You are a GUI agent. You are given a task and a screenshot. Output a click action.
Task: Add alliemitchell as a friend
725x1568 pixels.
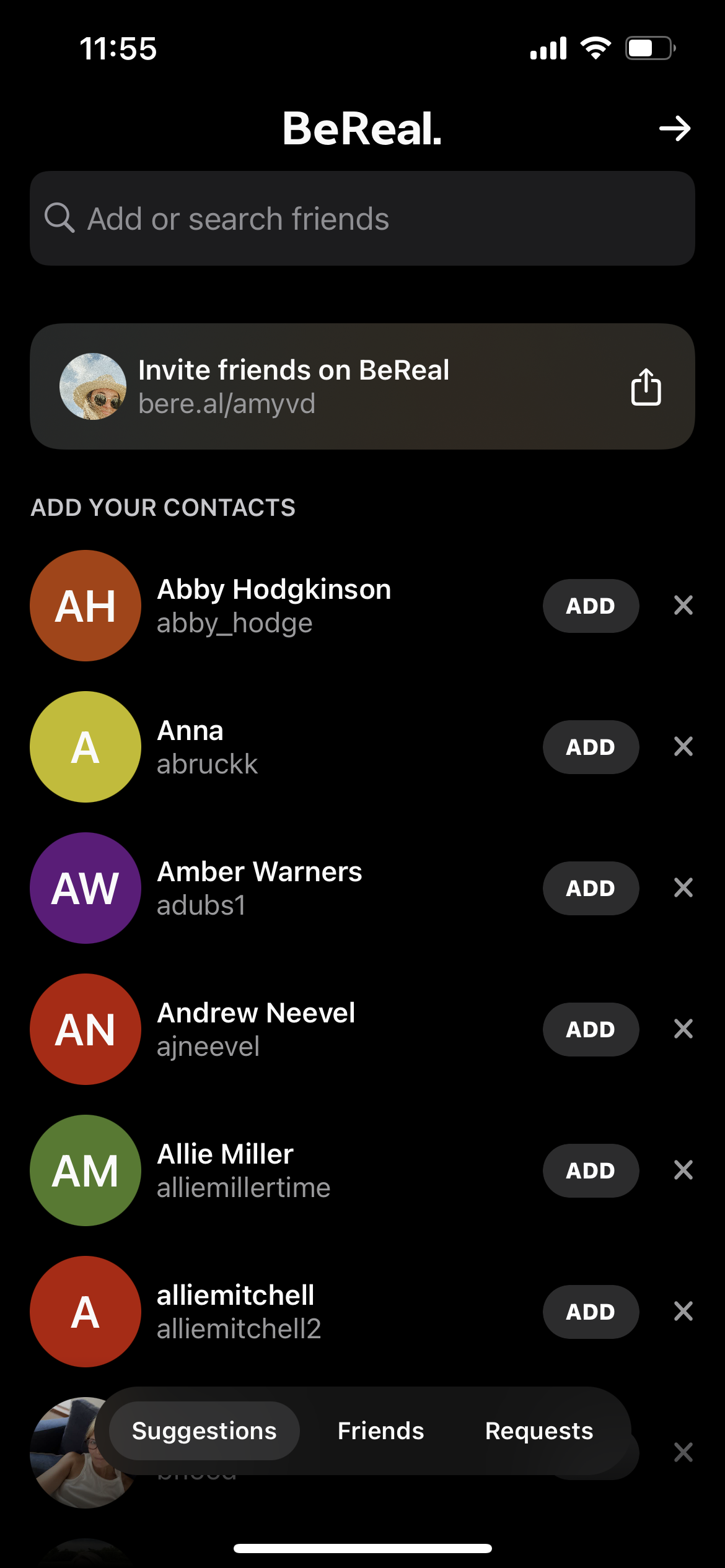(590, 1312)
